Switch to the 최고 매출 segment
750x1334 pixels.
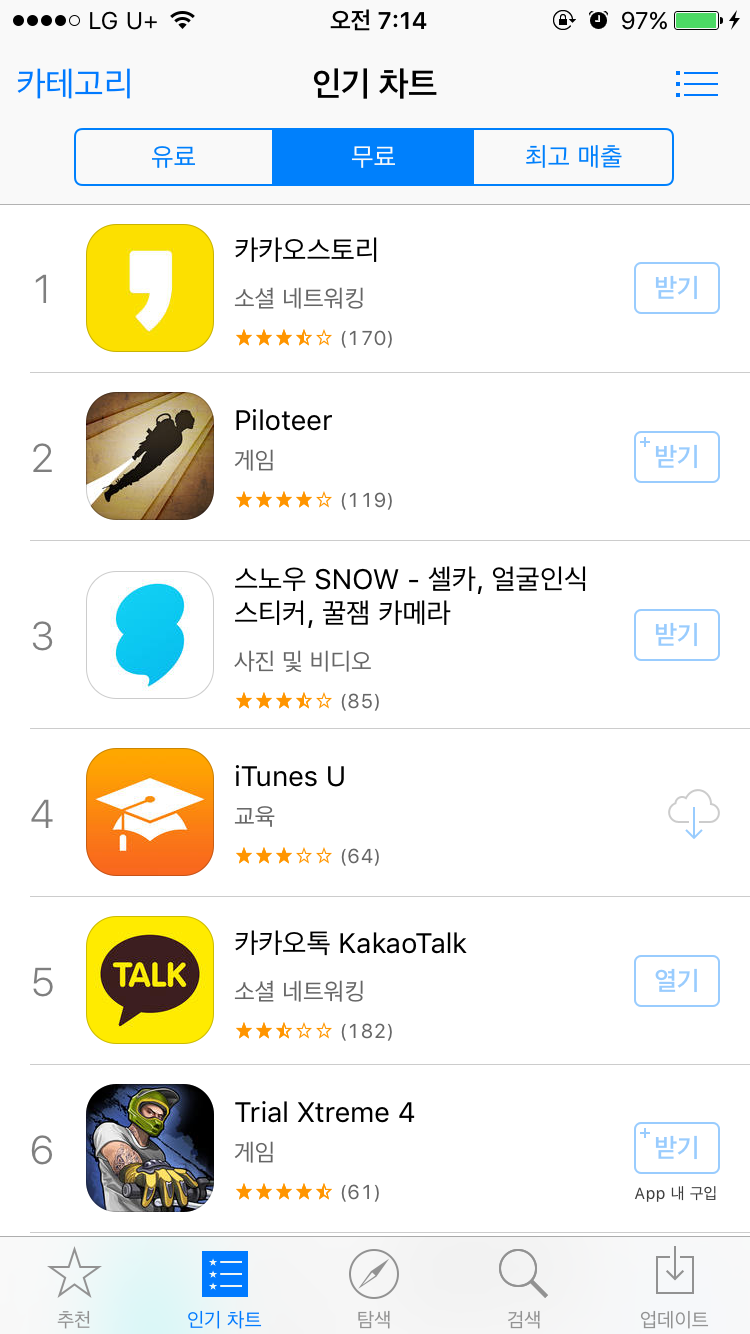pos(573,157)
